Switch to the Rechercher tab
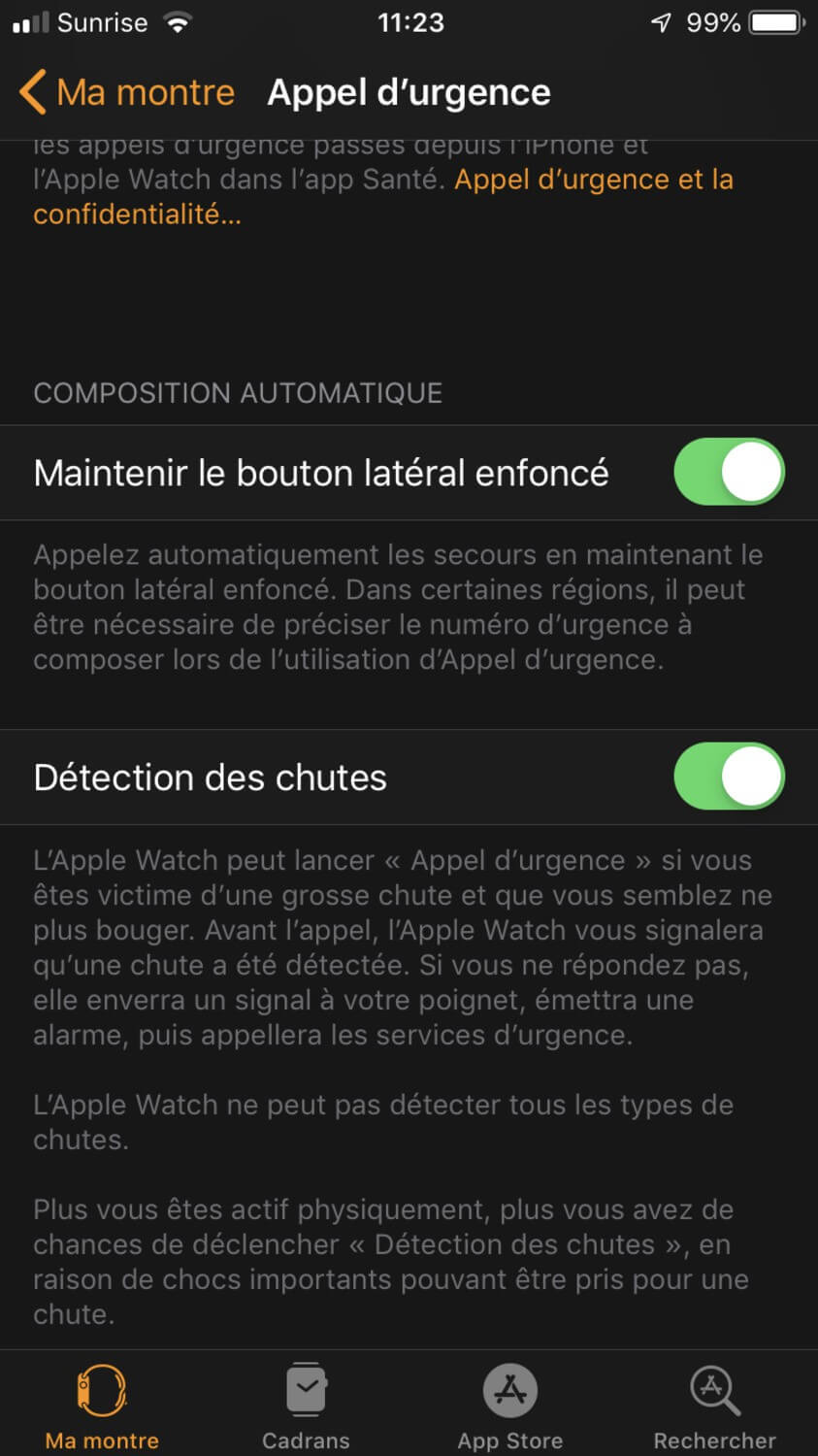The image size is (818, 1456). click(715, 1405)
